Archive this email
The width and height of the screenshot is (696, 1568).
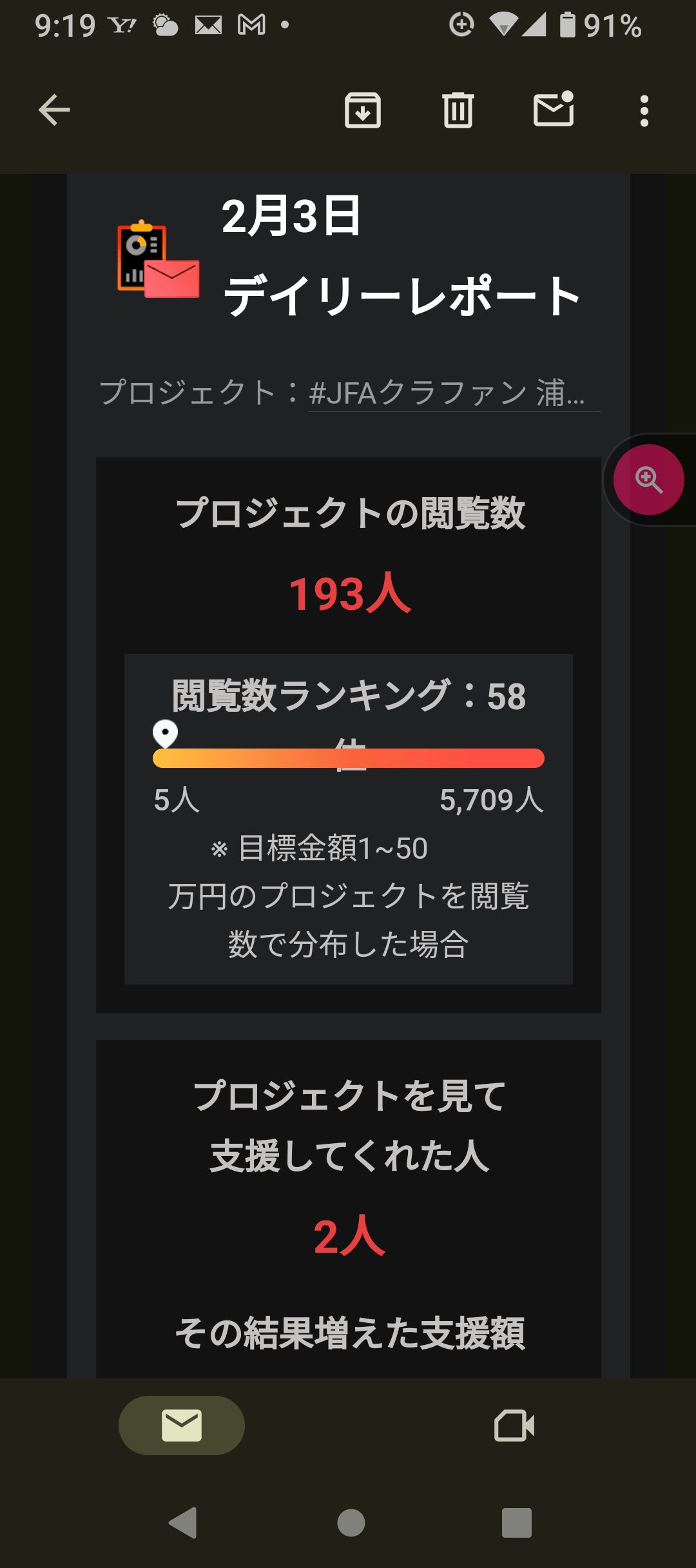[363, 110]
